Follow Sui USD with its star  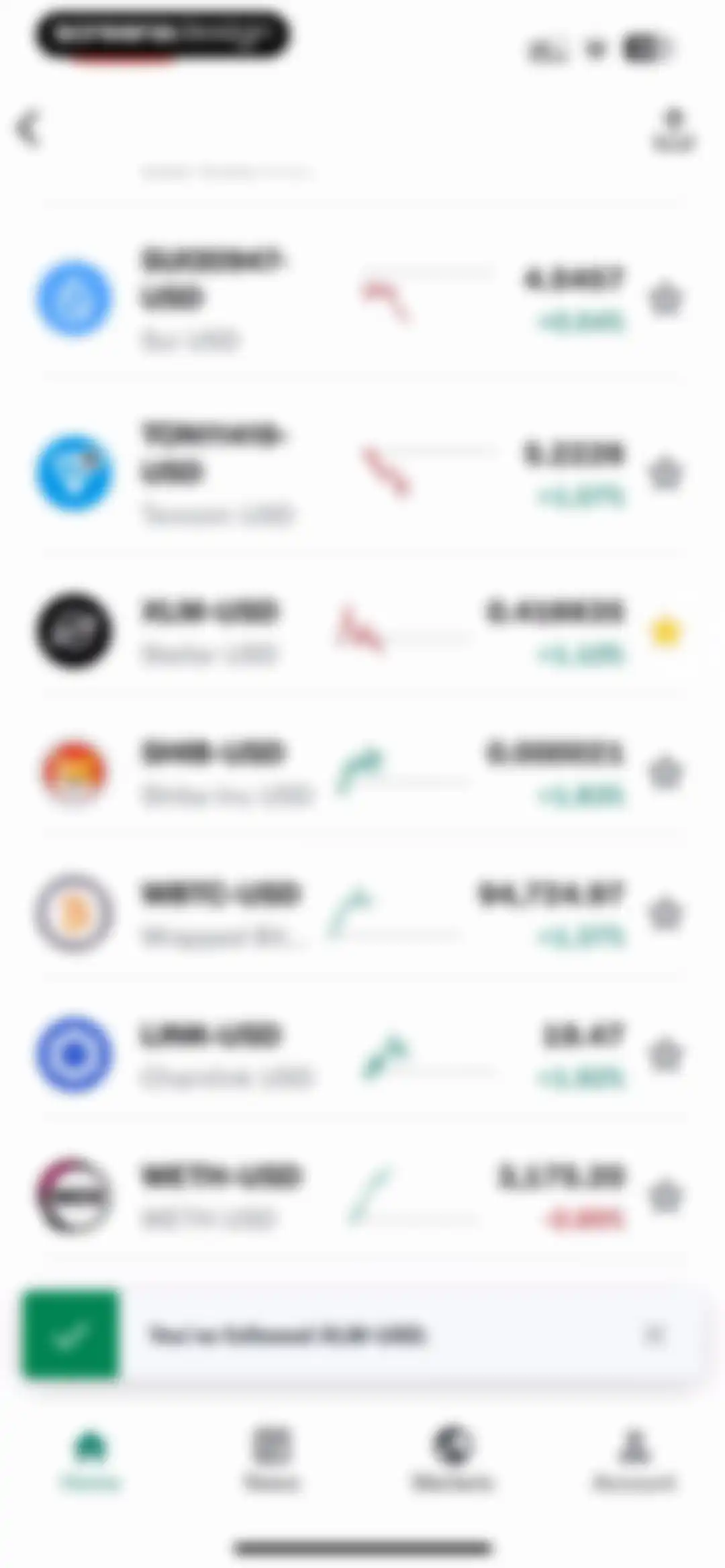665,299
